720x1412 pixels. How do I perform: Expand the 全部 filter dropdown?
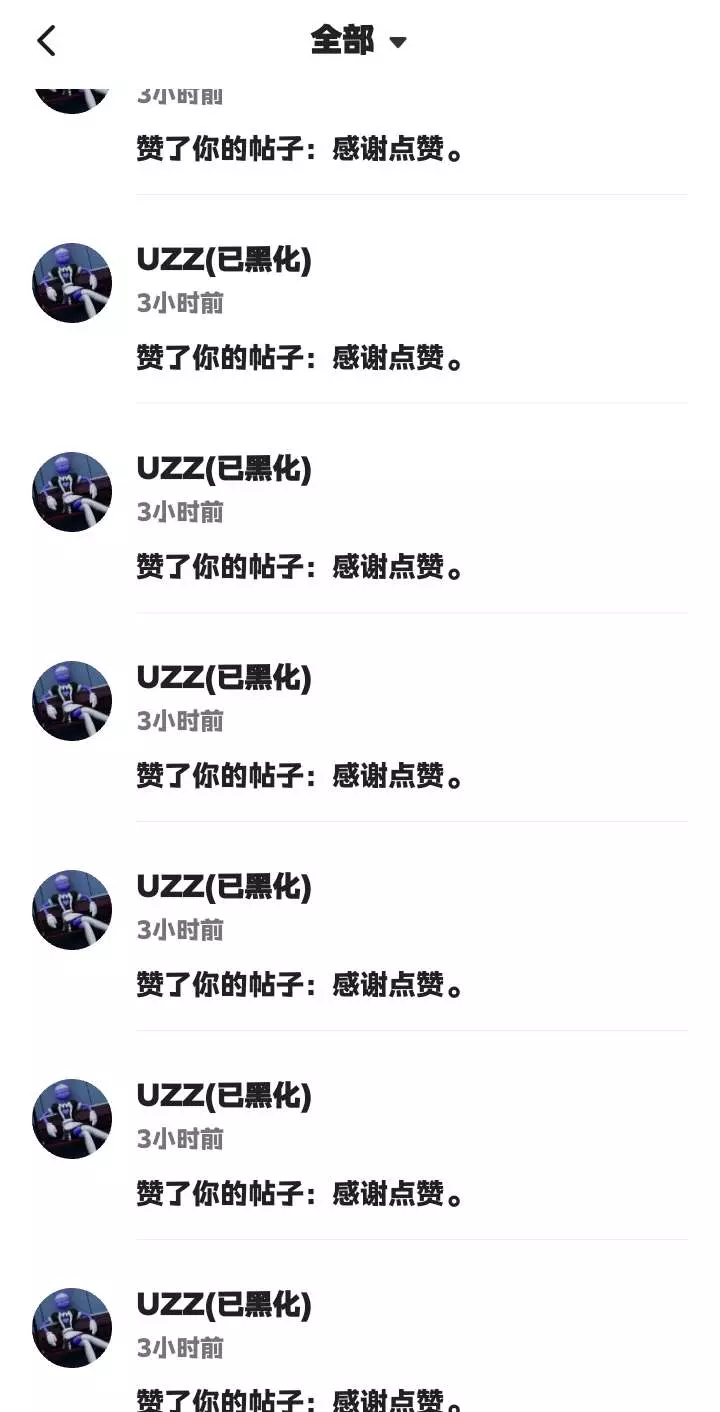click(359, 41)
